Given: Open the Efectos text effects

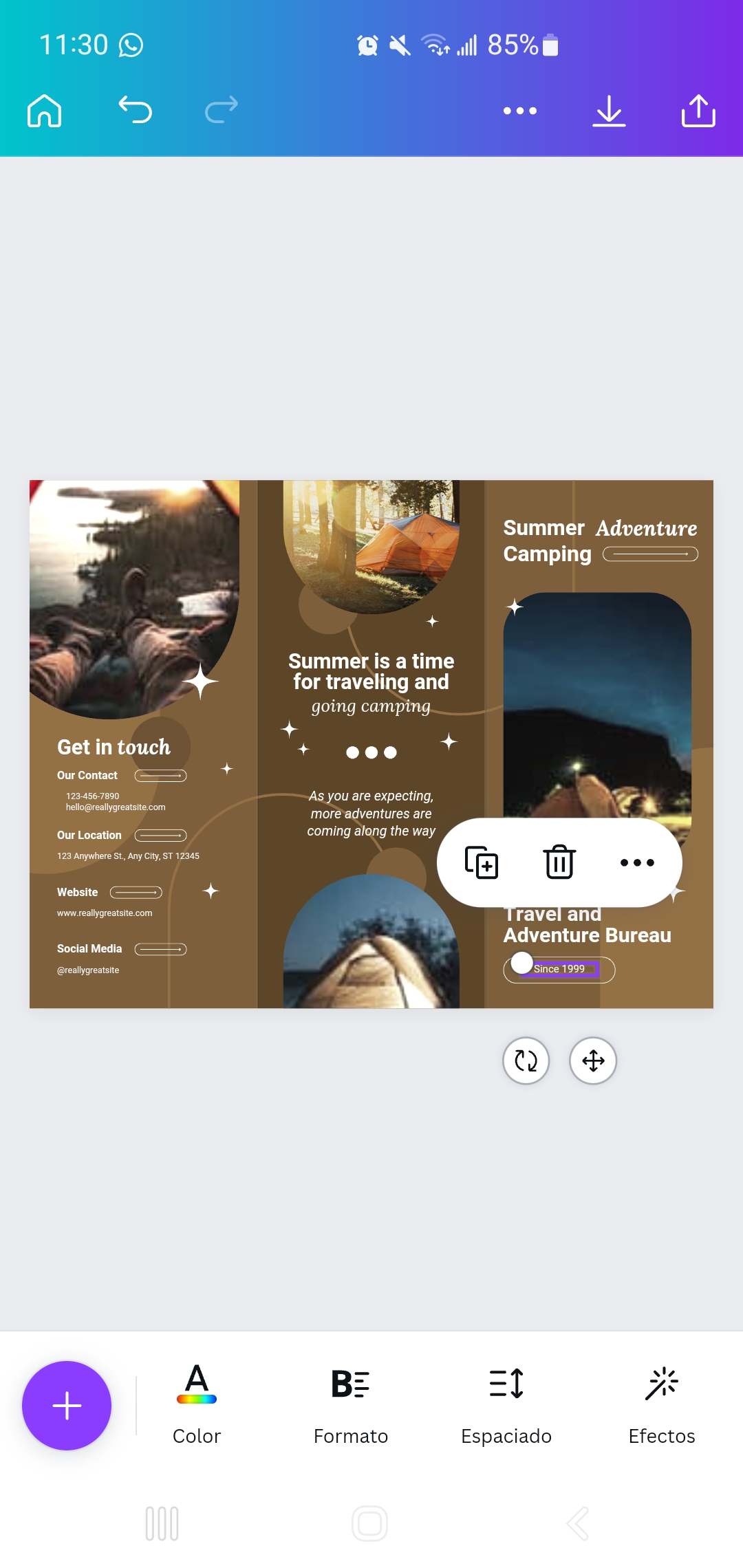Looking at the screenshot, I should 662,1404.
